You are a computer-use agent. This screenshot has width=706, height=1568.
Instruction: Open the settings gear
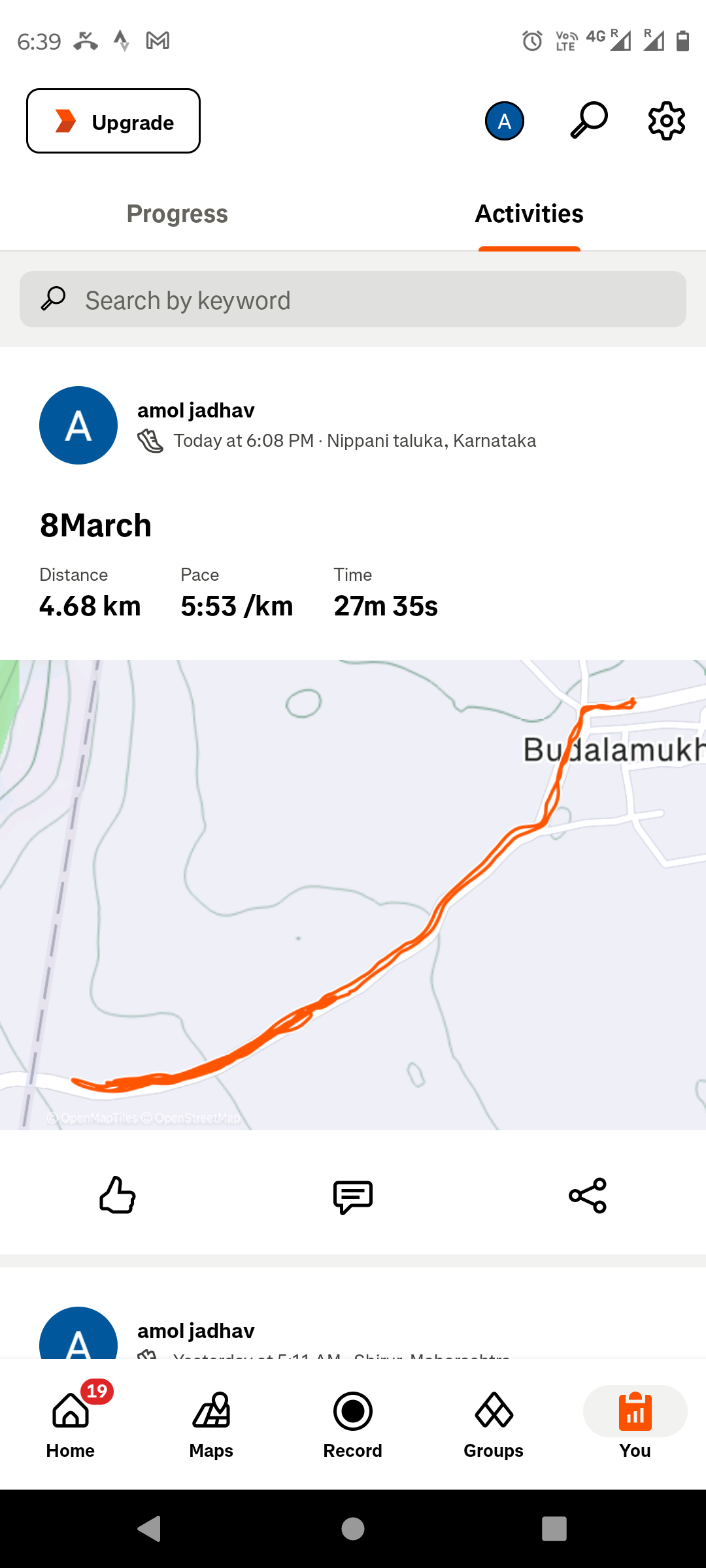pos(666,121)
